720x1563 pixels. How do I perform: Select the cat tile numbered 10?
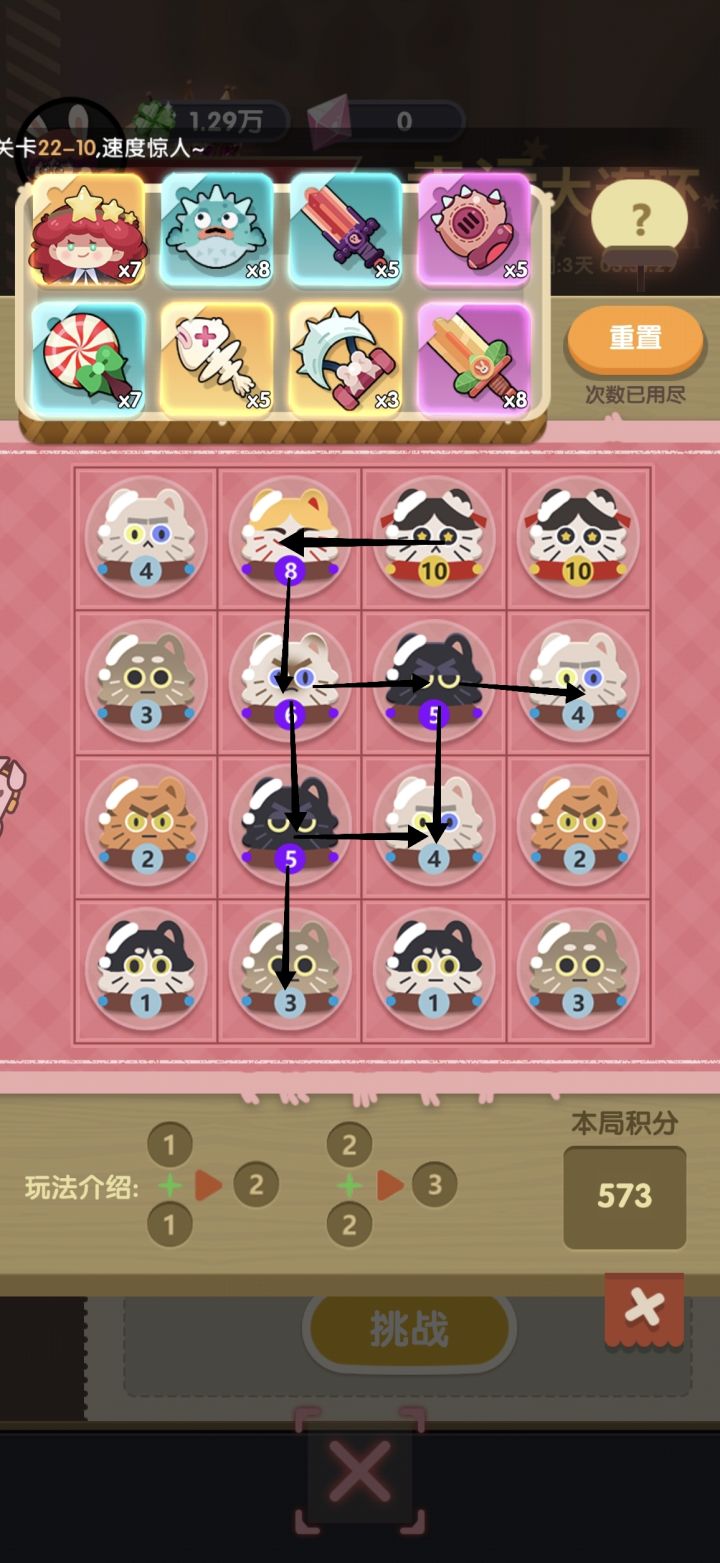[434, 536]
